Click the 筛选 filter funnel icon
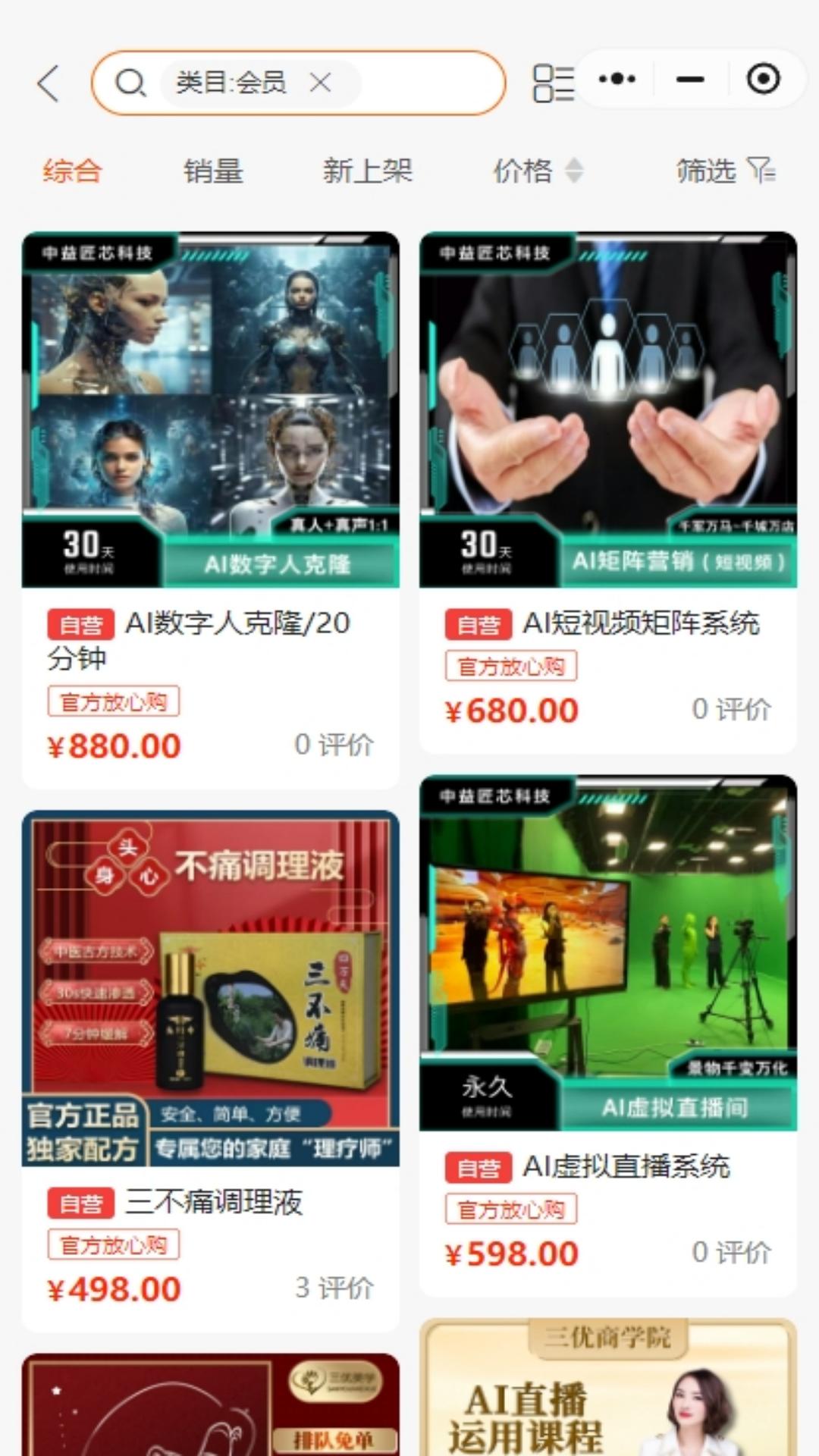Screen dimensions: 819x1456 (x=761, y=172)
